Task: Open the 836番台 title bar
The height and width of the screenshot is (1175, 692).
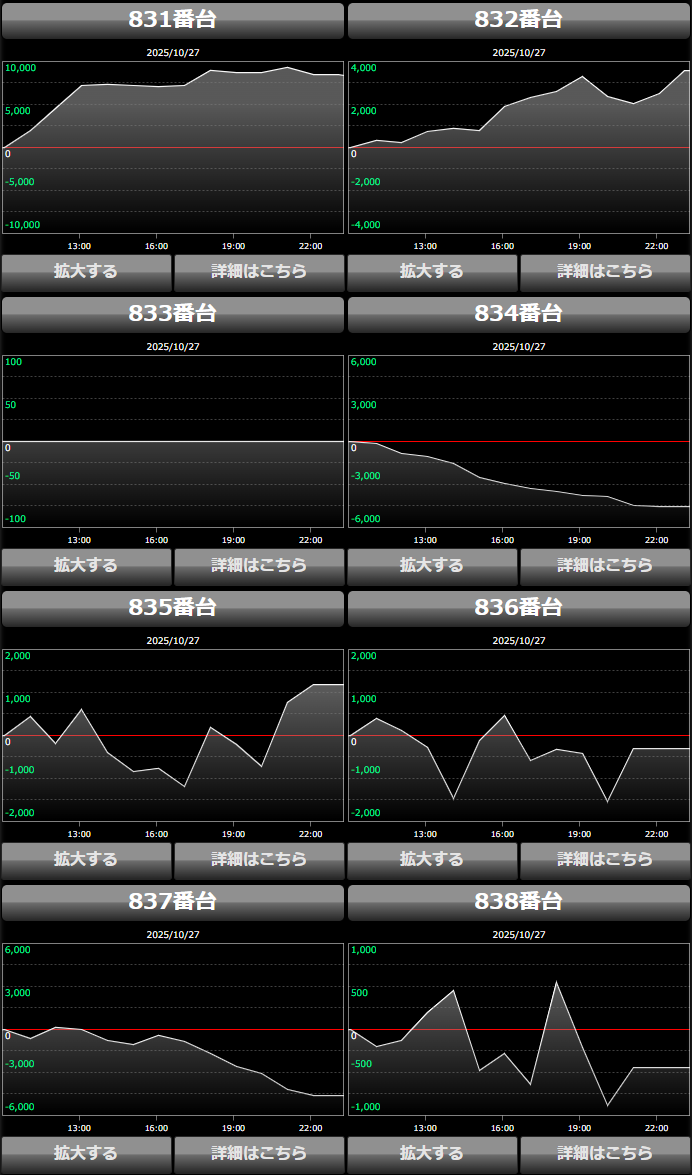Action: coord(519,608)
